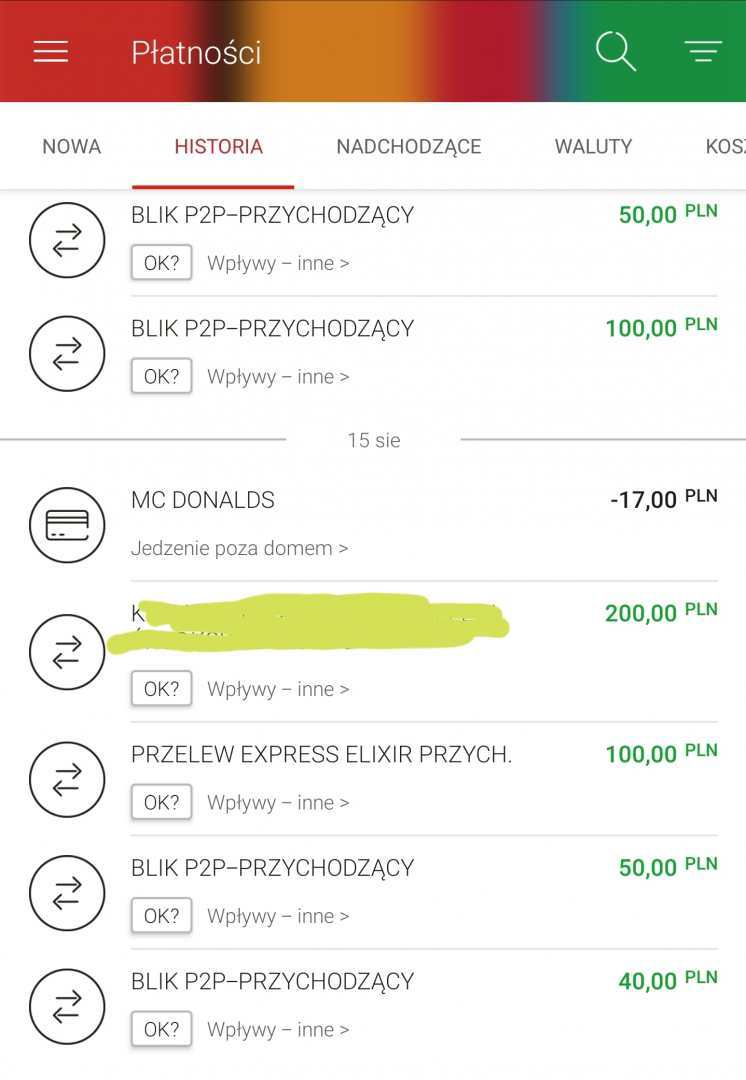Open the filter options icon
The height and width of the screenshot is (1080, 746).
(x=703, y=52)
